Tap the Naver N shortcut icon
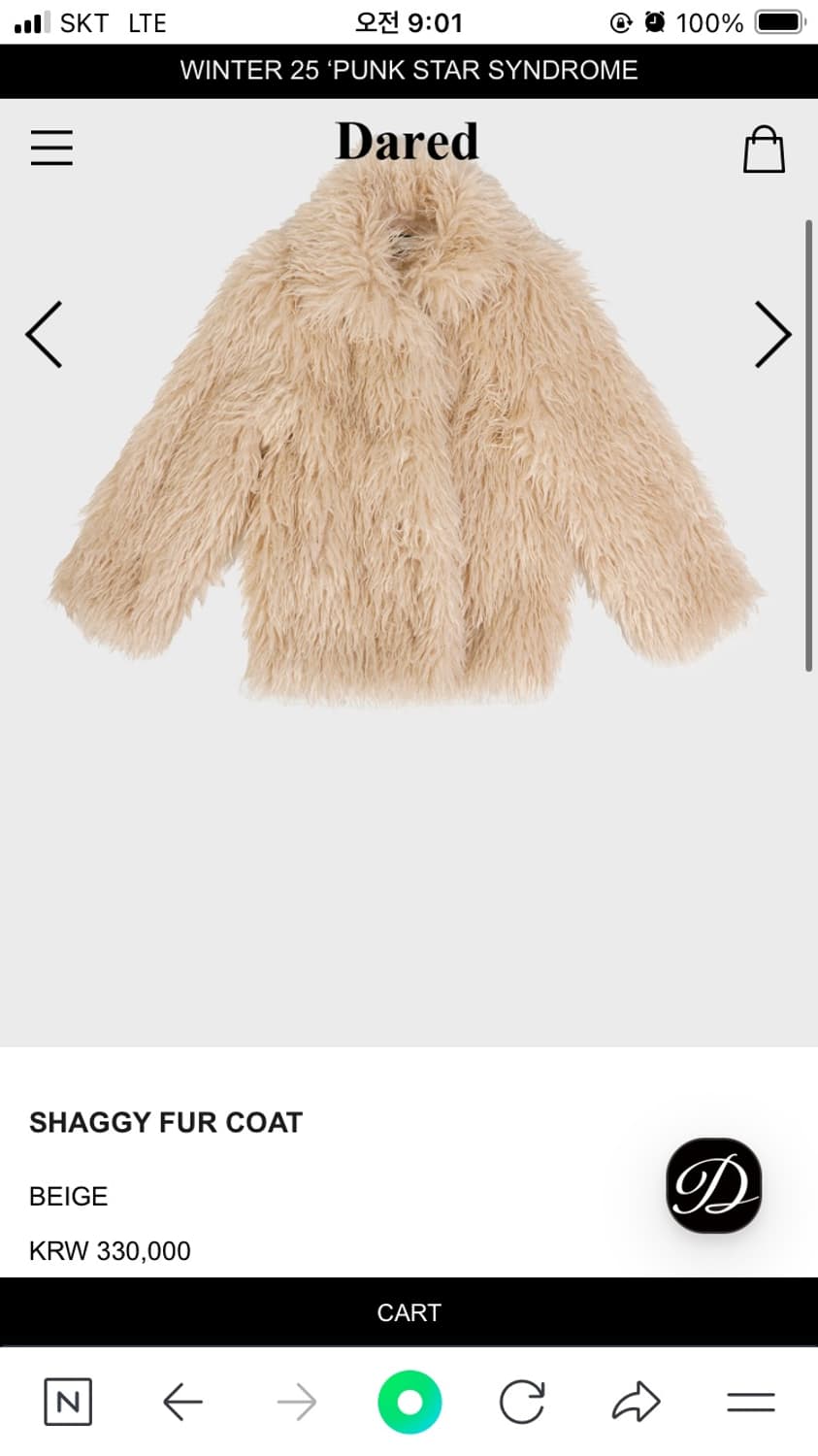The width and height of the screenshot is (818, 1456). tap(66, 1402)
